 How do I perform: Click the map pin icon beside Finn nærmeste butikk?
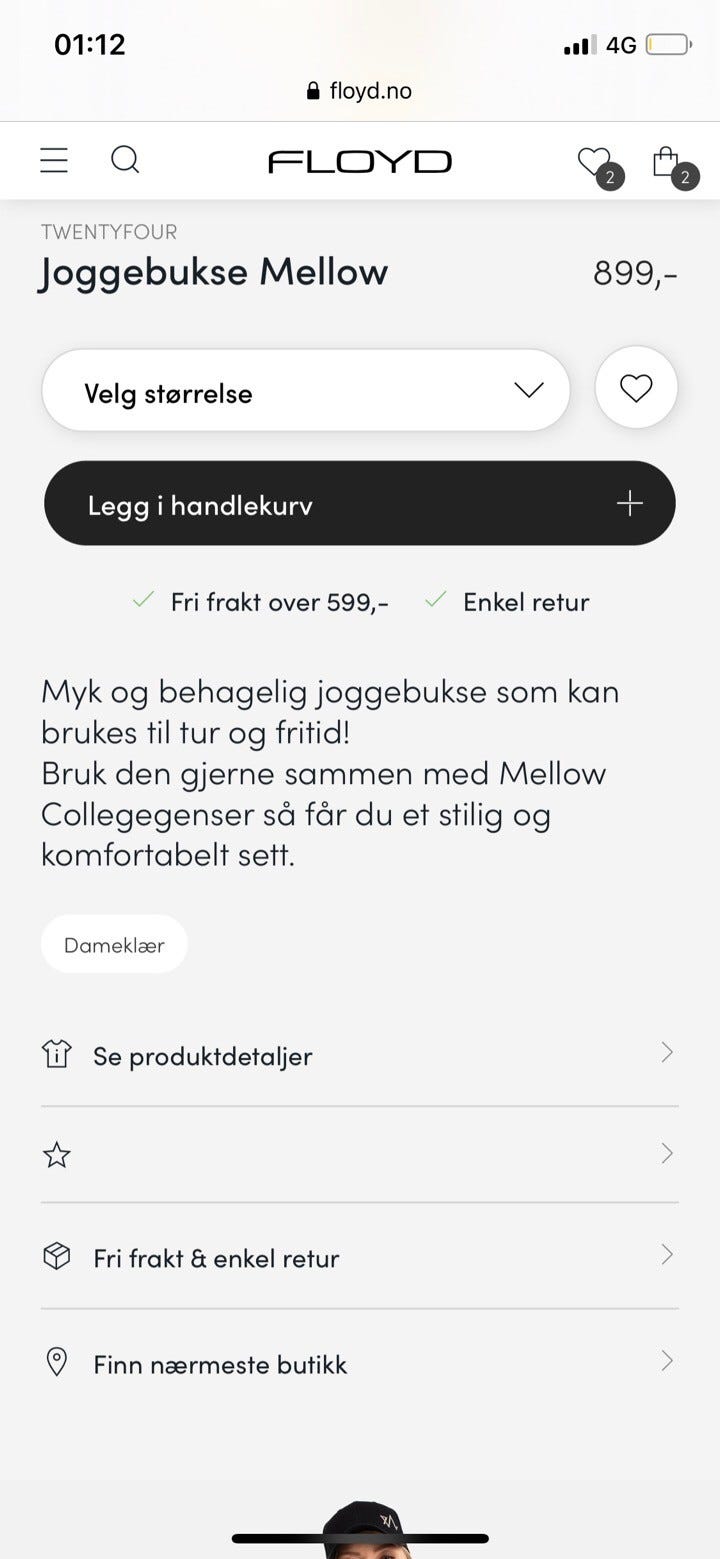[57, 1362]
